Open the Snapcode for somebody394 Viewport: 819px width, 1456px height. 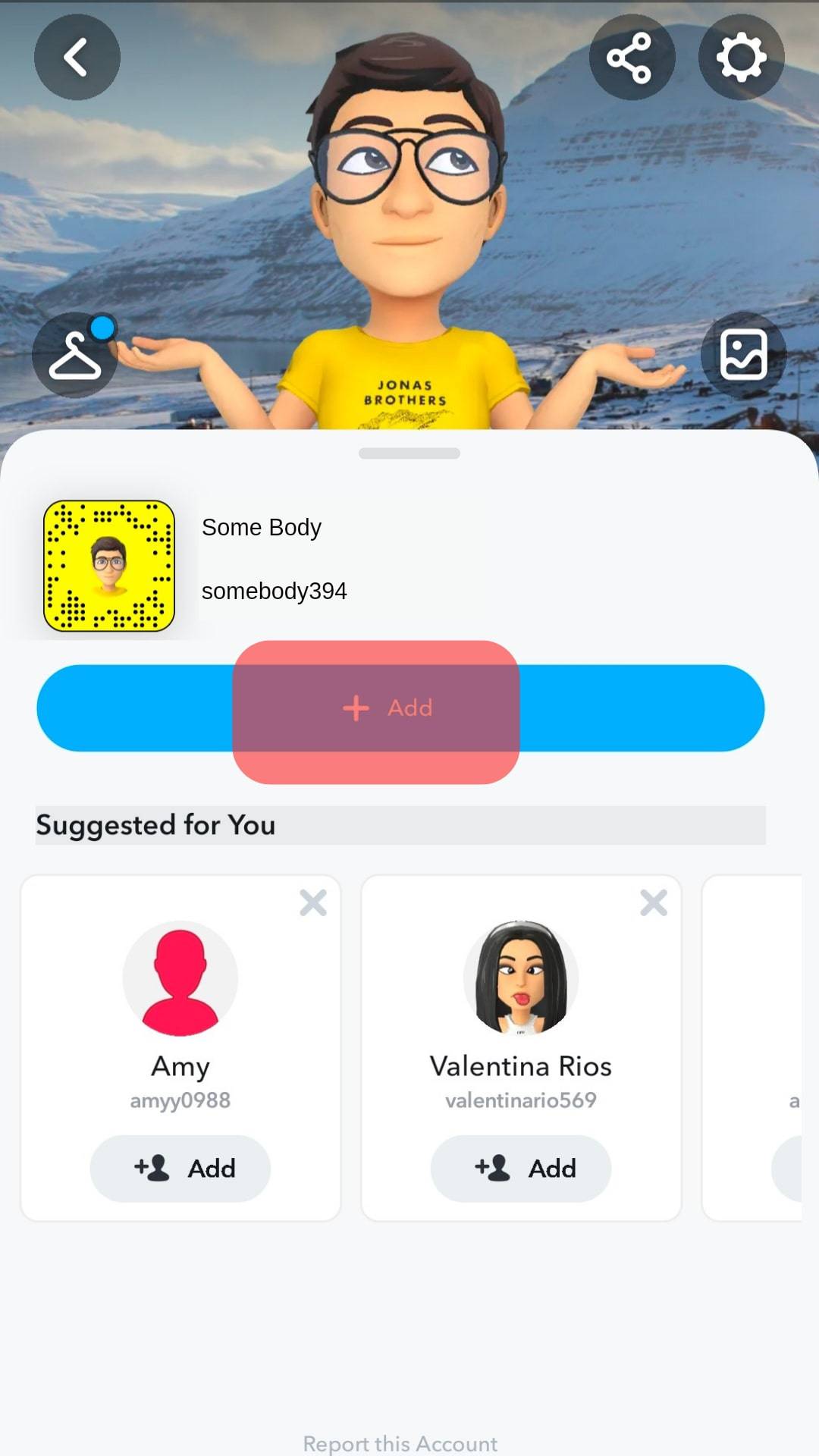click(109, 566)
